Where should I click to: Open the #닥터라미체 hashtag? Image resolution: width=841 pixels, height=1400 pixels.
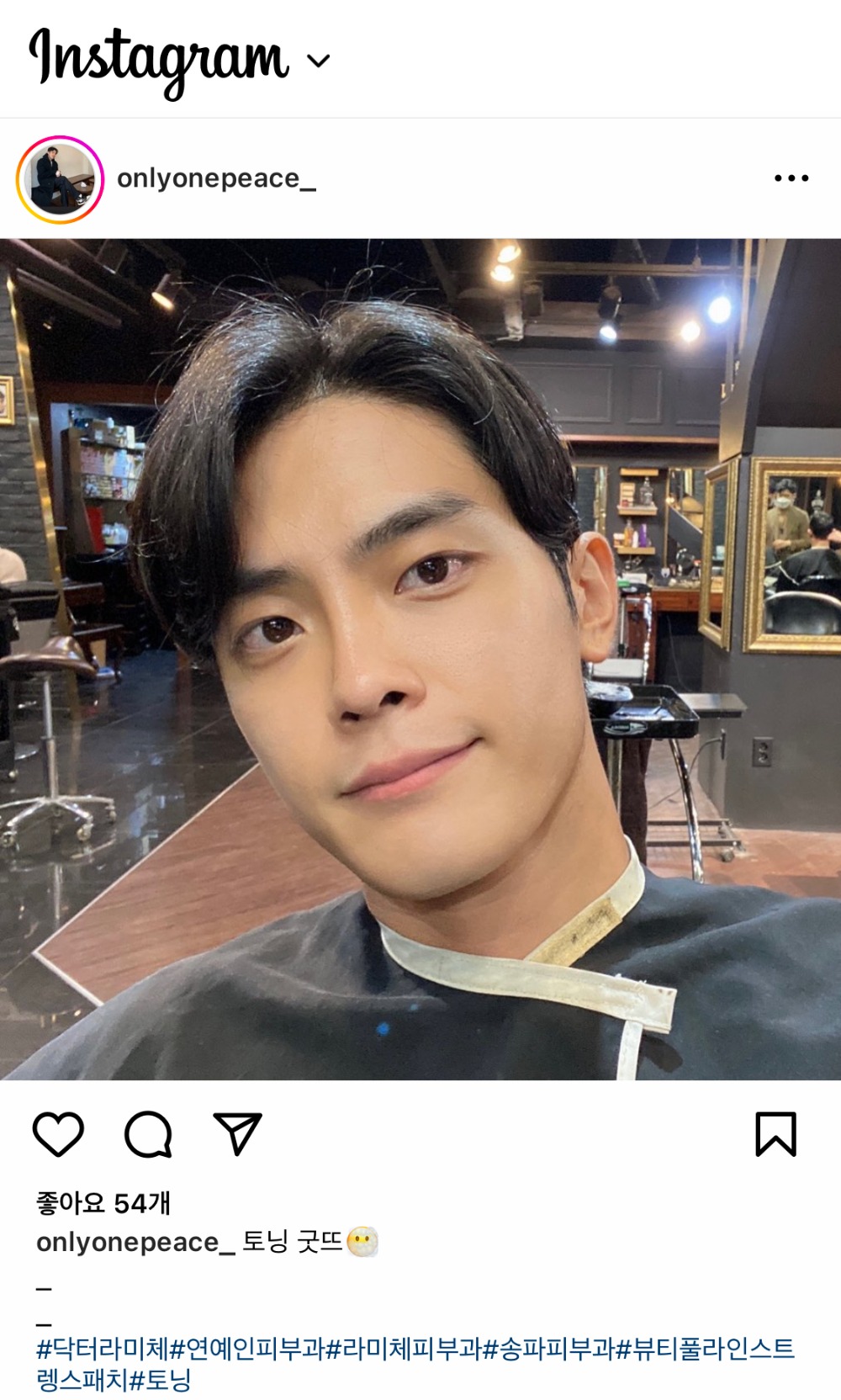[103, 1349]
